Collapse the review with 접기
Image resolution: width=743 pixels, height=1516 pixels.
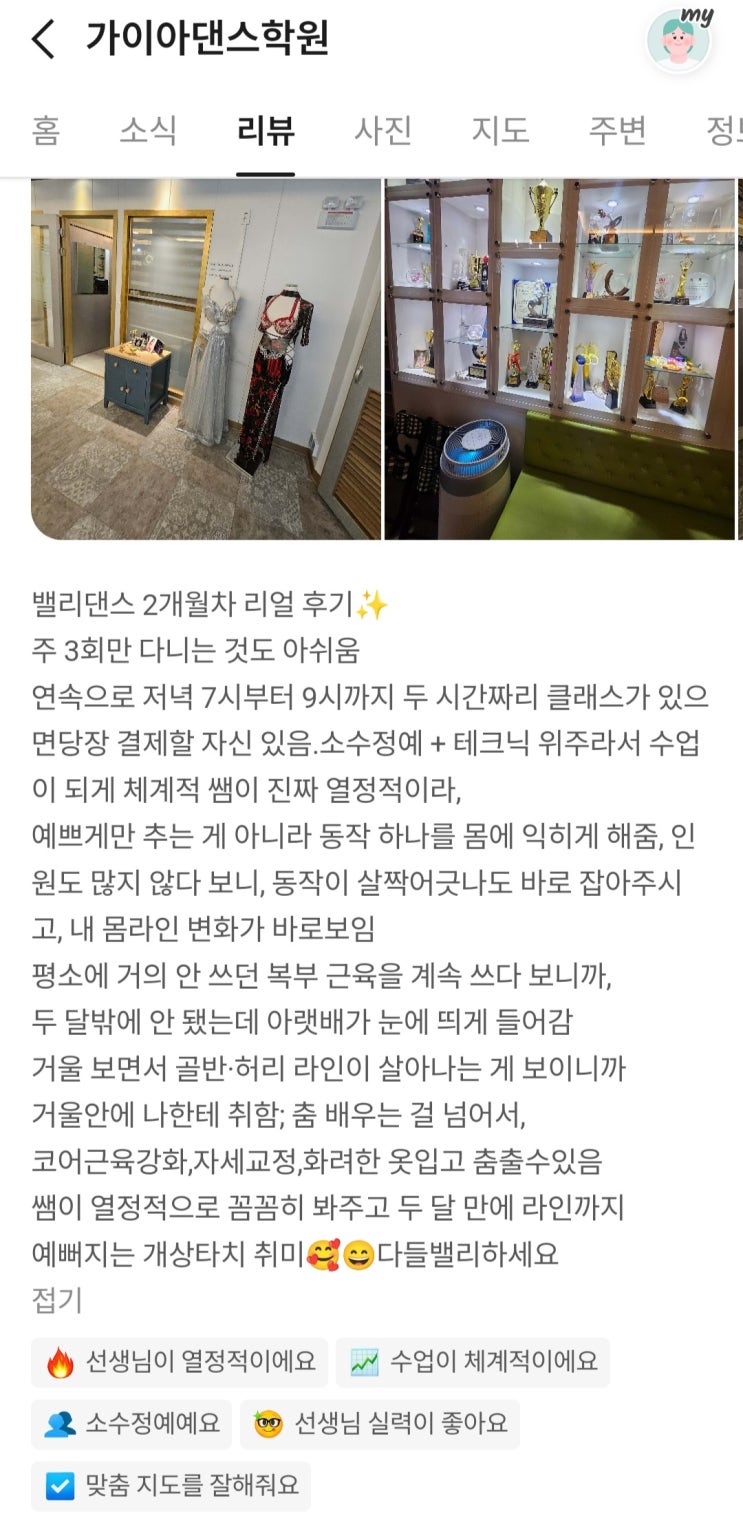click(x=57, y=1300)
